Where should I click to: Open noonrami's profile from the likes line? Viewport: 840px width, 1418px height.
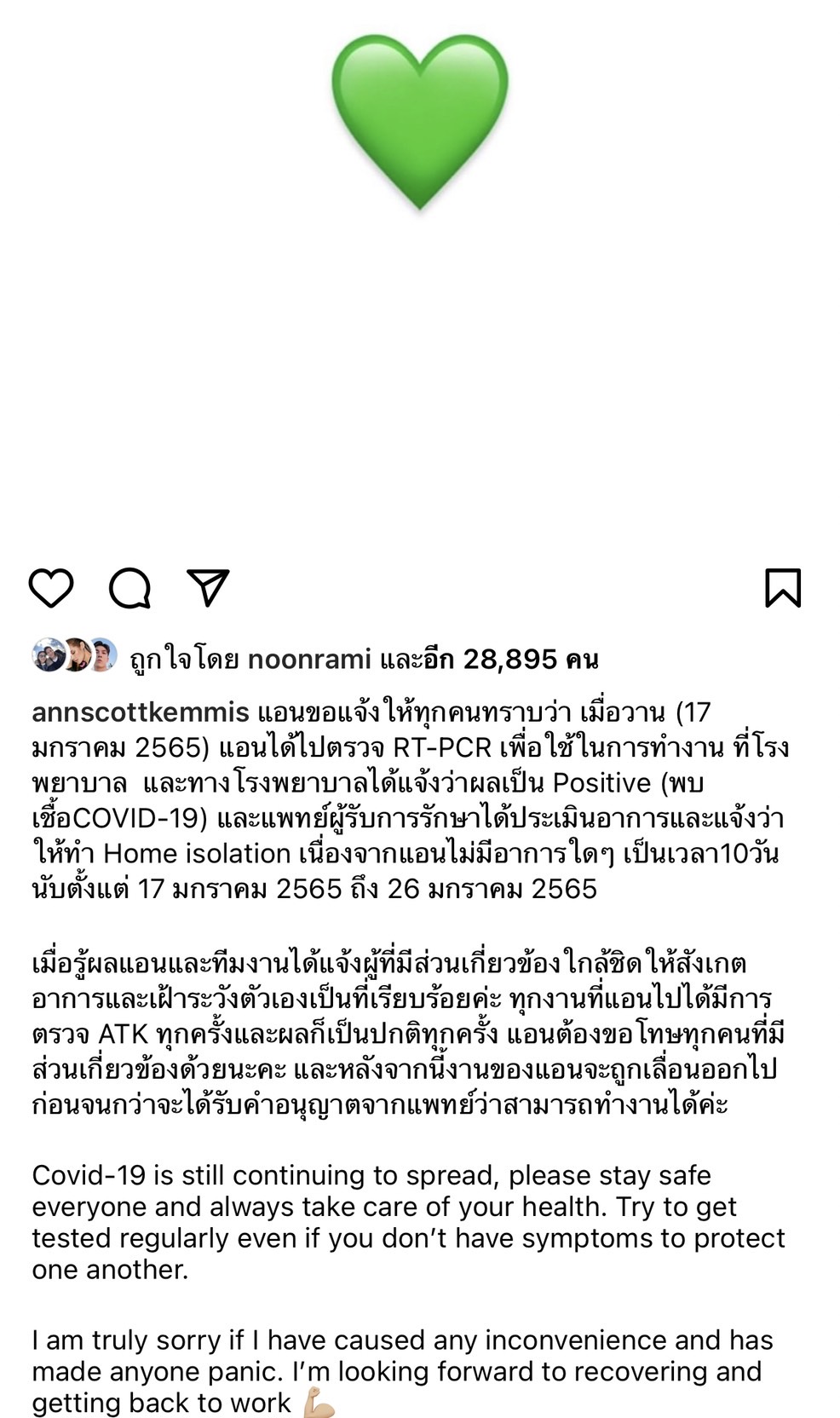point(309,659)
